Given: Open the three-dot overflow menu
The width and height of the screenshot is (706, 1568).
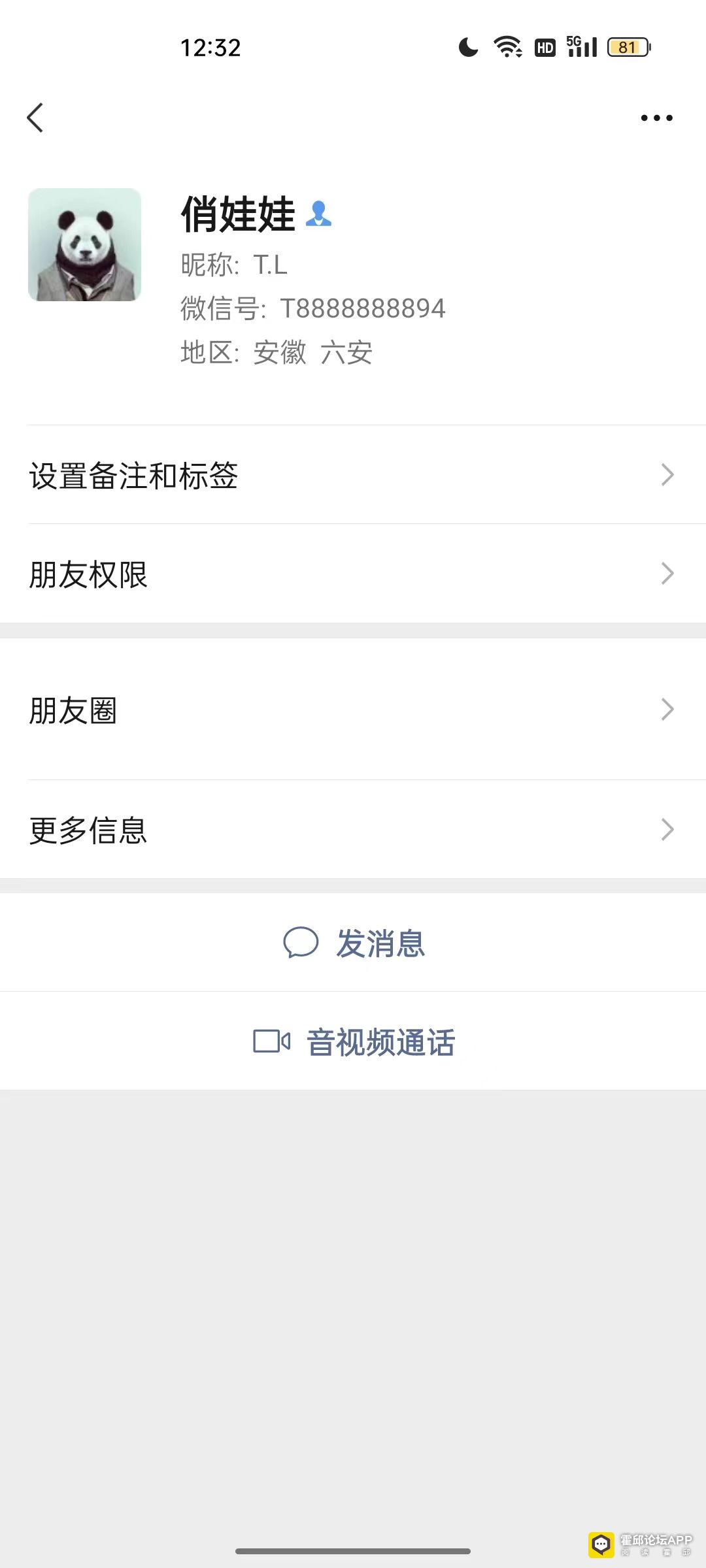Looking at the screenshot, I should [656, 118].
